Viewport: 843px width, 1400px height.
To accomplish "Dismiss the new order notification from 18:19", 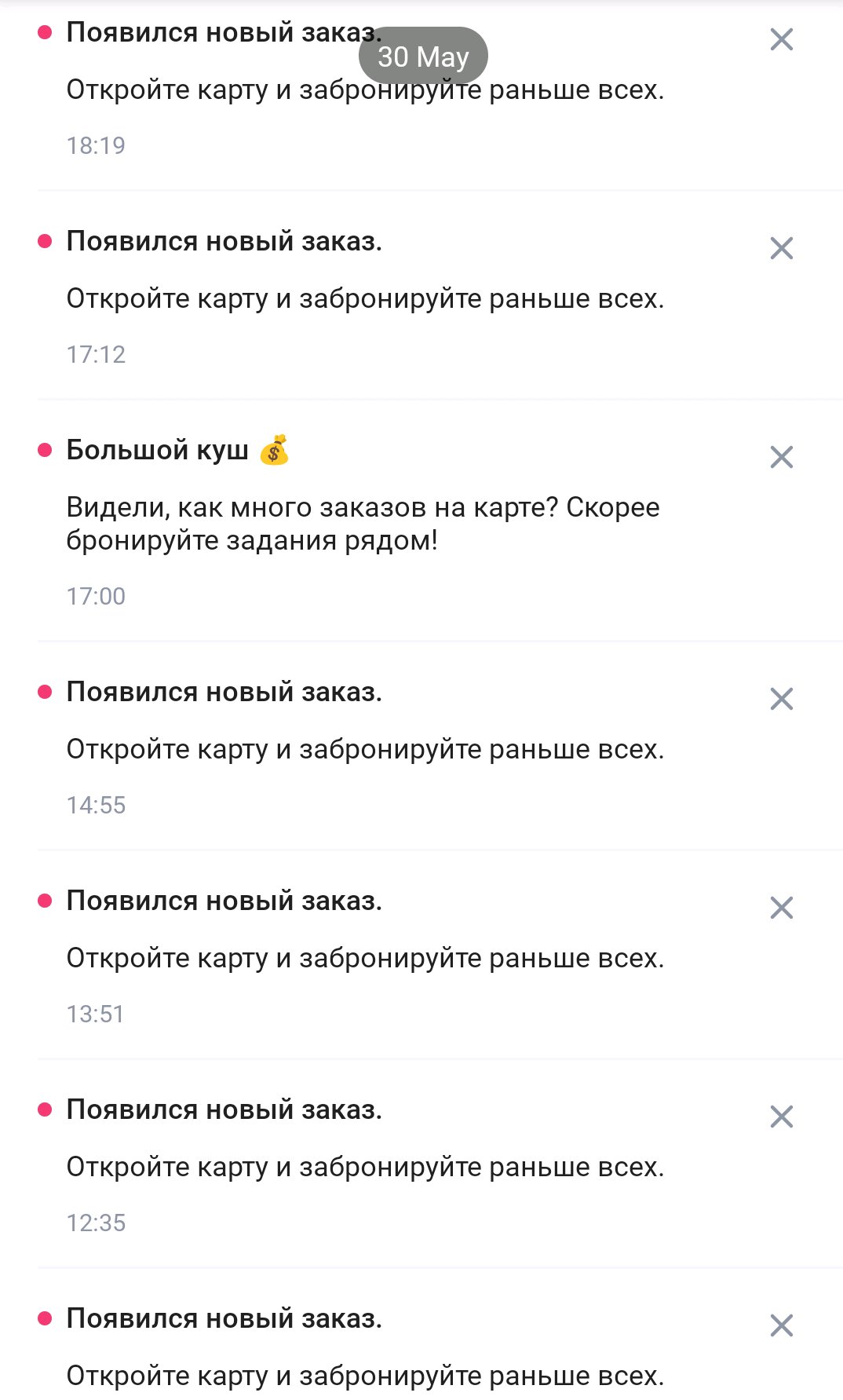I will coord(781,39).
